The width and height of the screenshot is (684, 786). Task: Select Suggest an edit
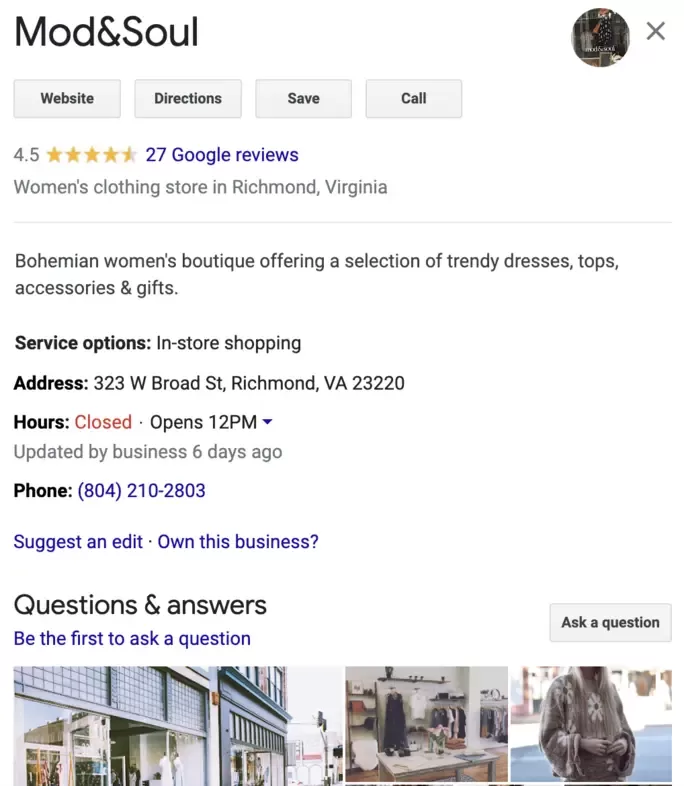(x=78, y=542)
